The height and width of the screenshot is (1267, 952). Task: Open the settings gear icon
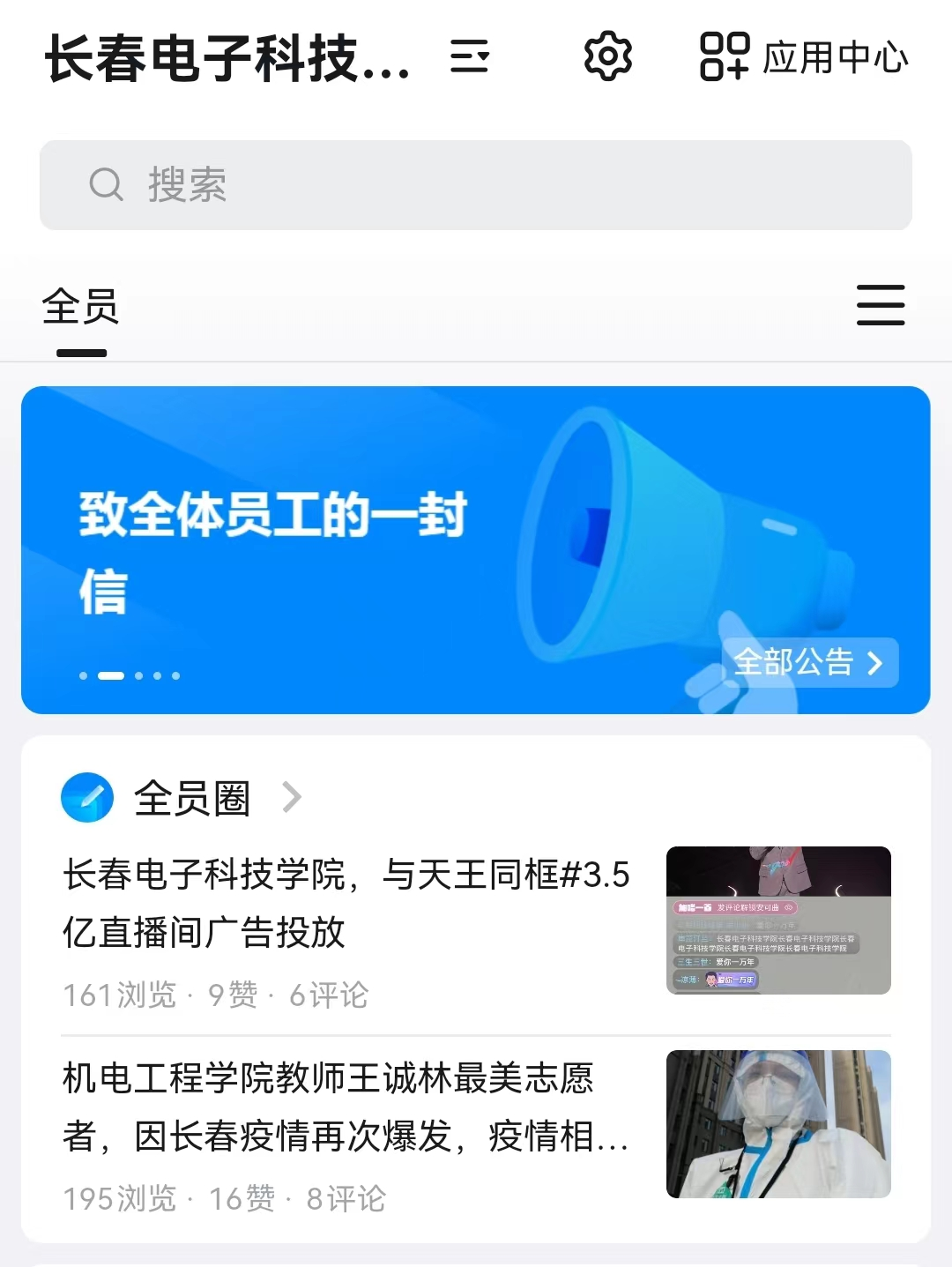click(608, 56)
